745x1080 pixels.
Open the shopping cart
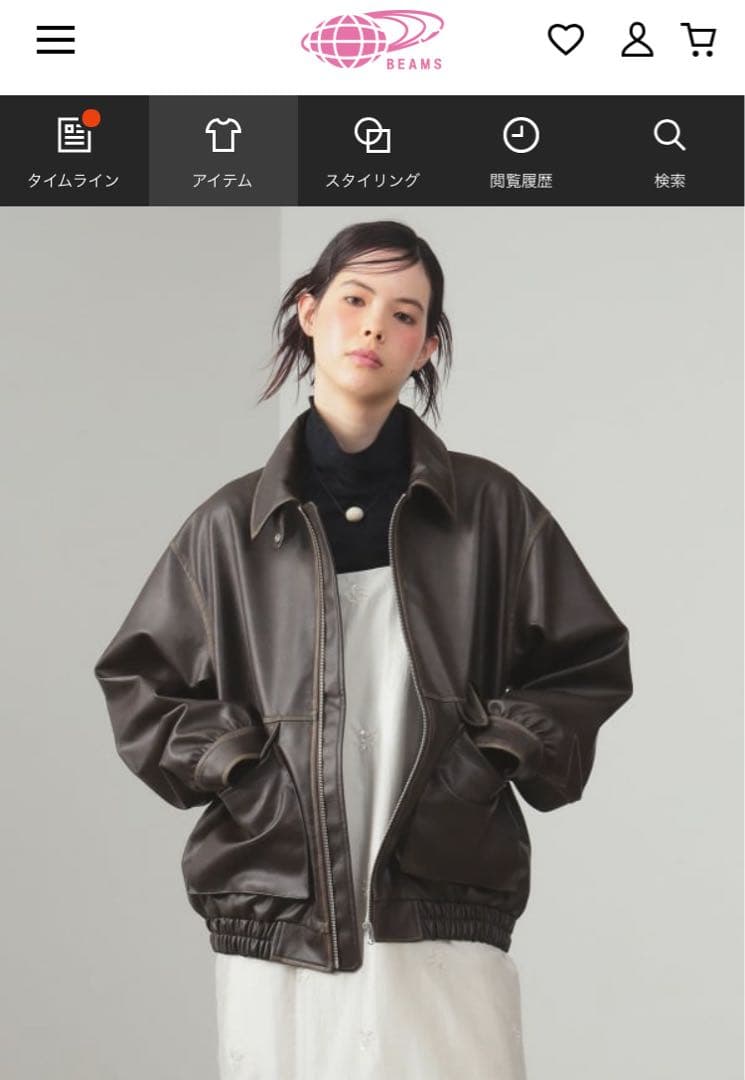(699, 40)
